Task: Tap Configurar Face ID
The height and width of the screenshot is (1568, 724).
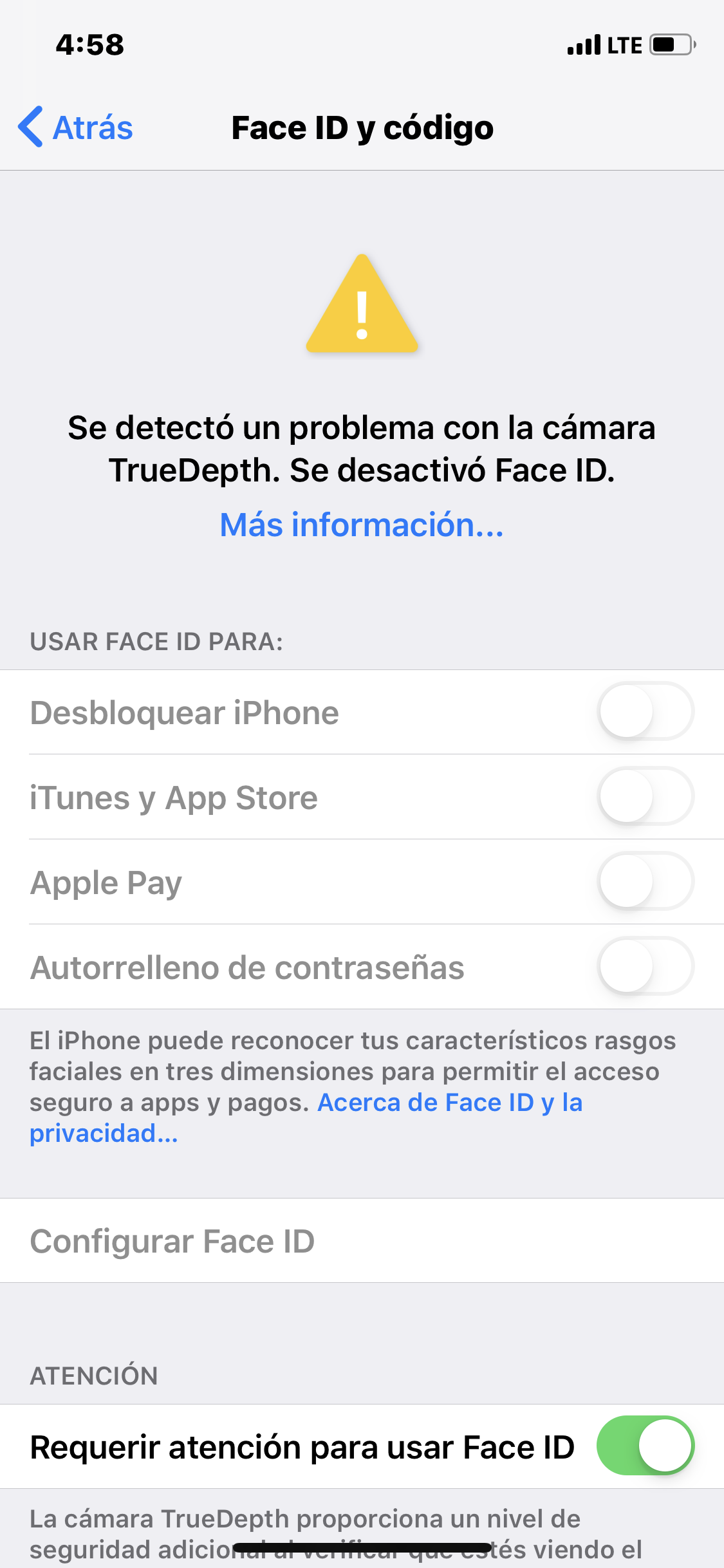Action: pos(171,1241)
